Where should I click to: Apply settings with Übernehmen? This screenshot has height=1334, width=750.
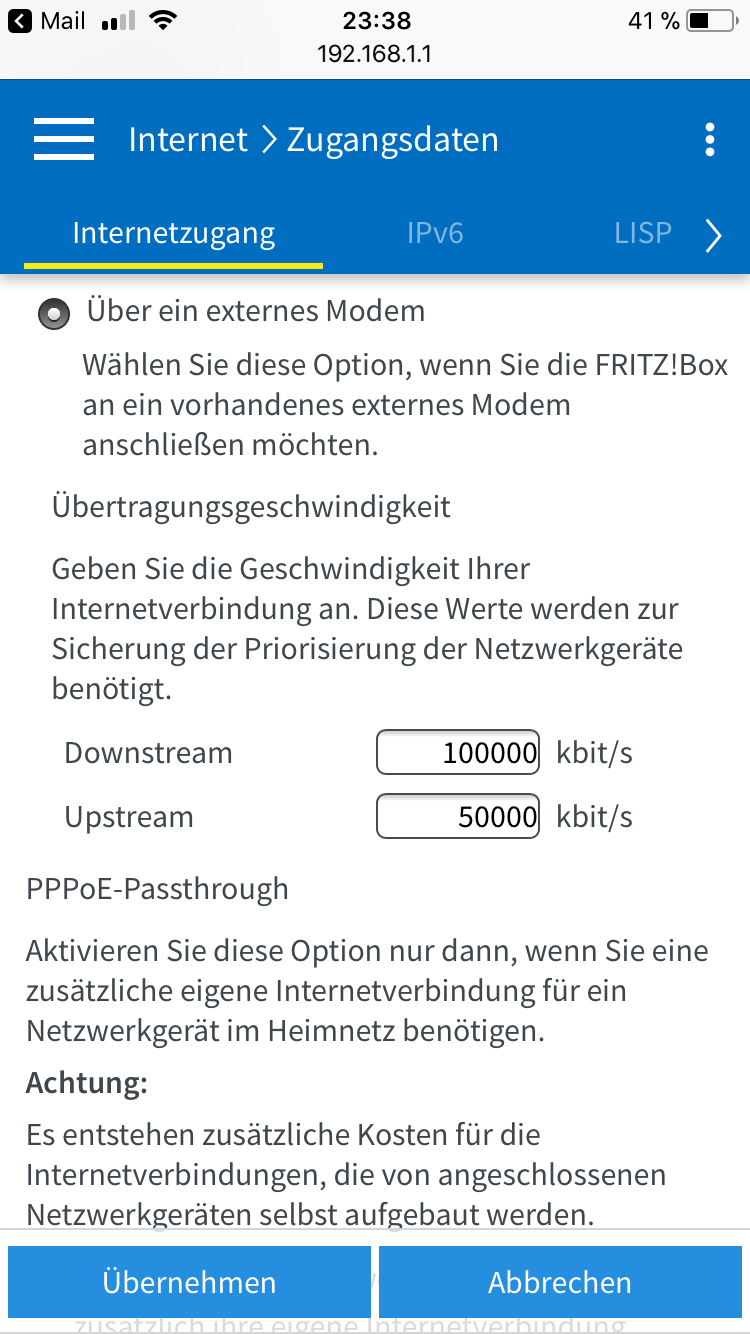click(189, 1282)
